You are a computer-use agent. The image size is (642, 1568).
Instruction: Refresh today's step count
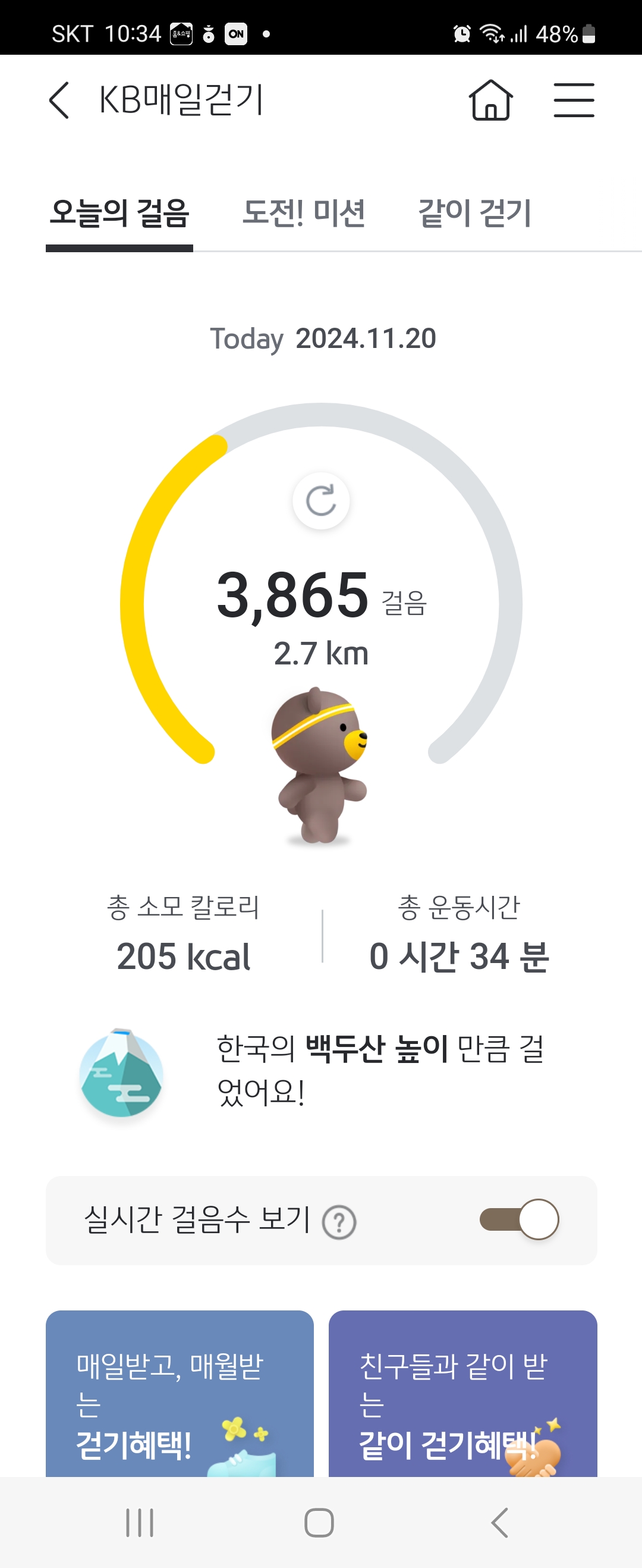click(320, 501)
